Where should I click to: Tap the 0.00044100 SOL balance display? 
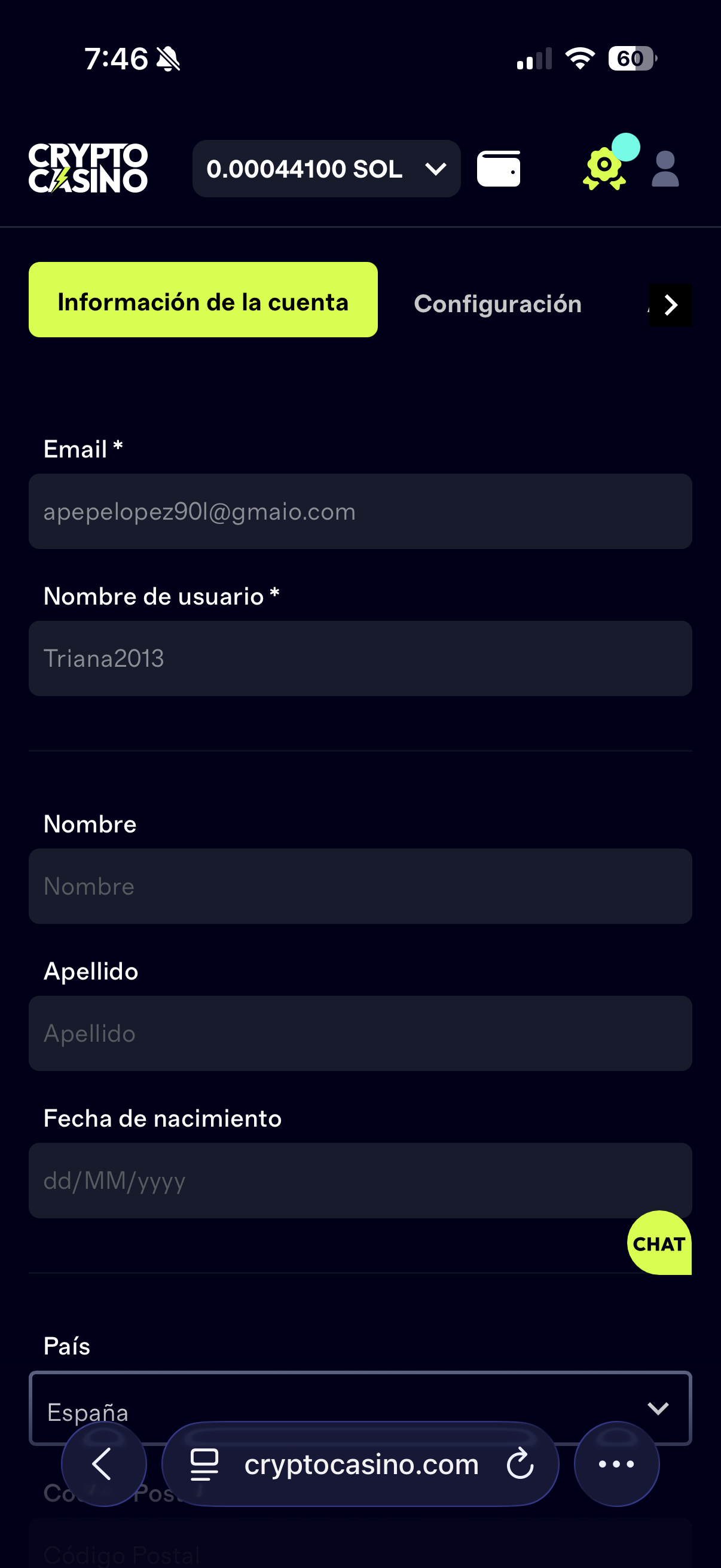(304, 169)
